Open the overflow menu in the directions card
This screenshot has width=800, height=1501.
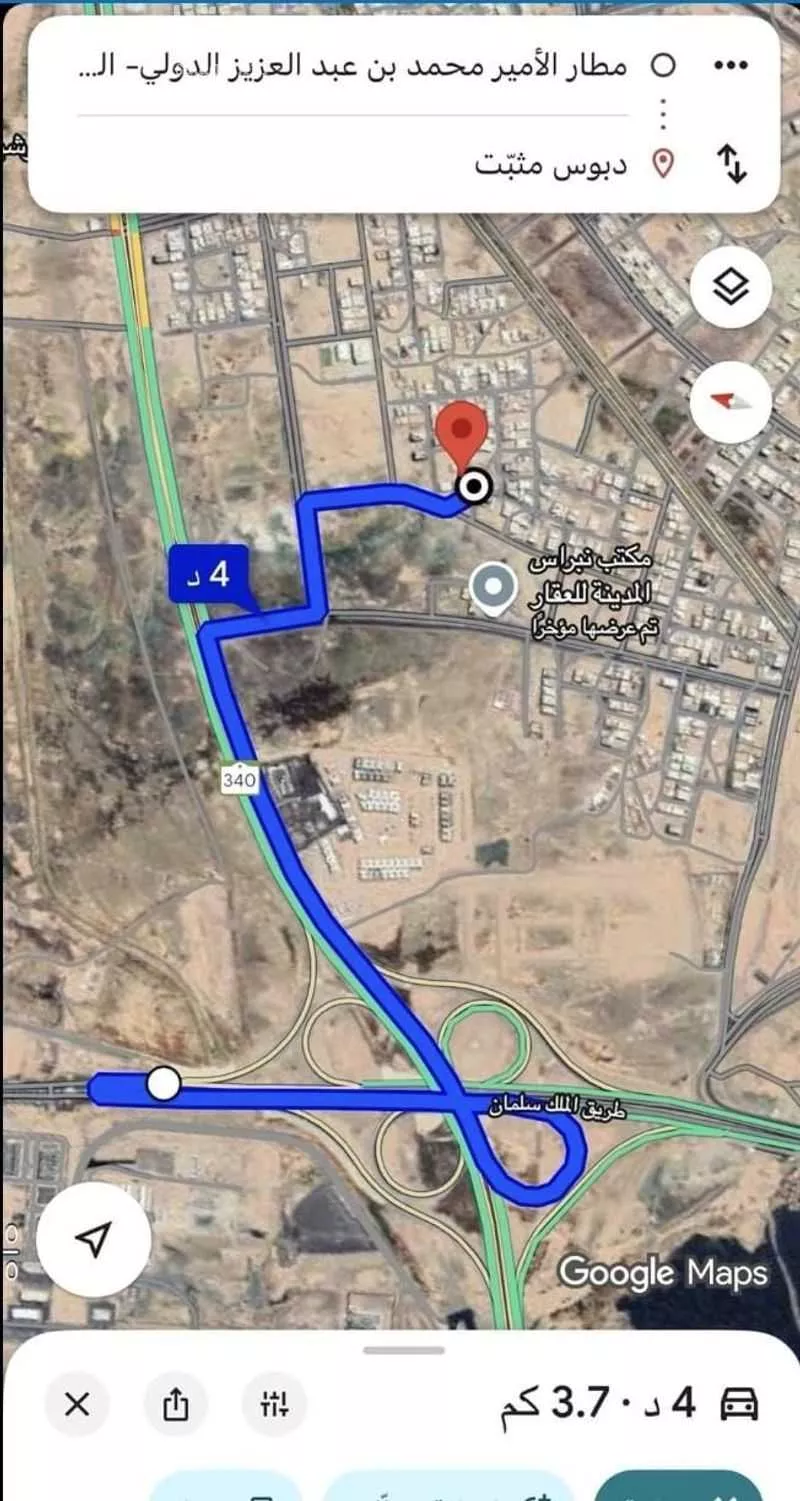pyautogui.click(x=731, y=66)
